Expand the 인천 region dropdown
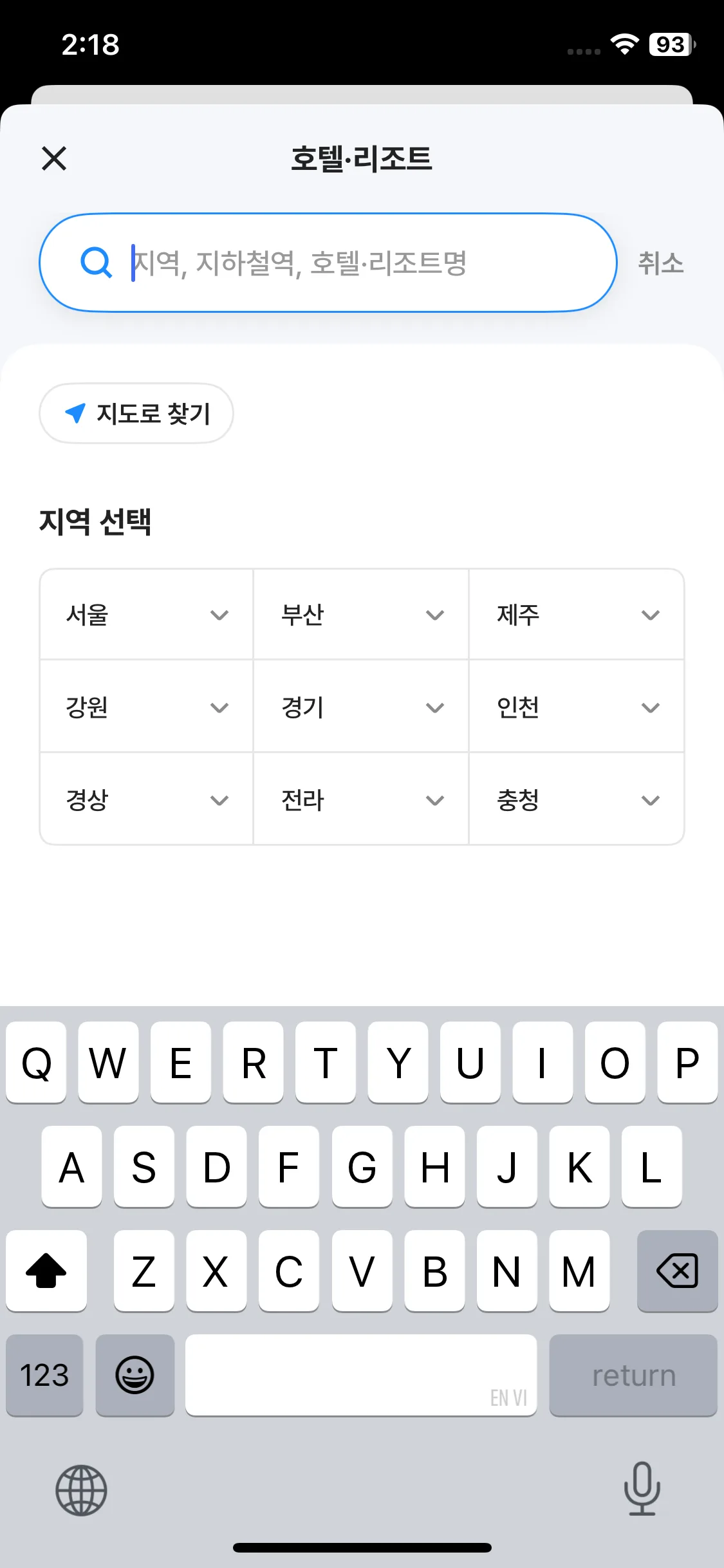724x1568 pixels. pyautogui.click(x=577, y=707)
